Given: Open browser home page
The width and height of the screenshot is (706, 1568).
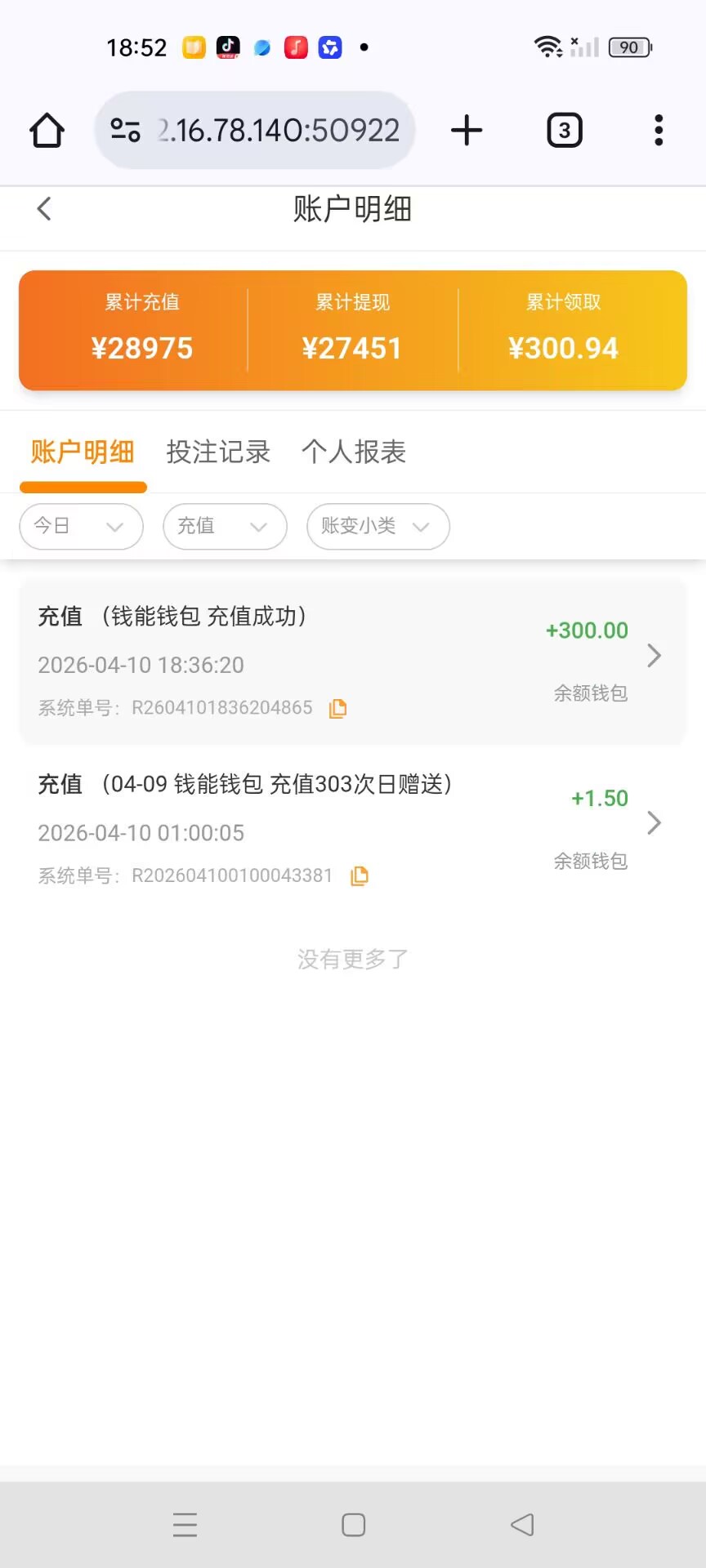Looking at the screenshot, I should [x=47, y=131].
